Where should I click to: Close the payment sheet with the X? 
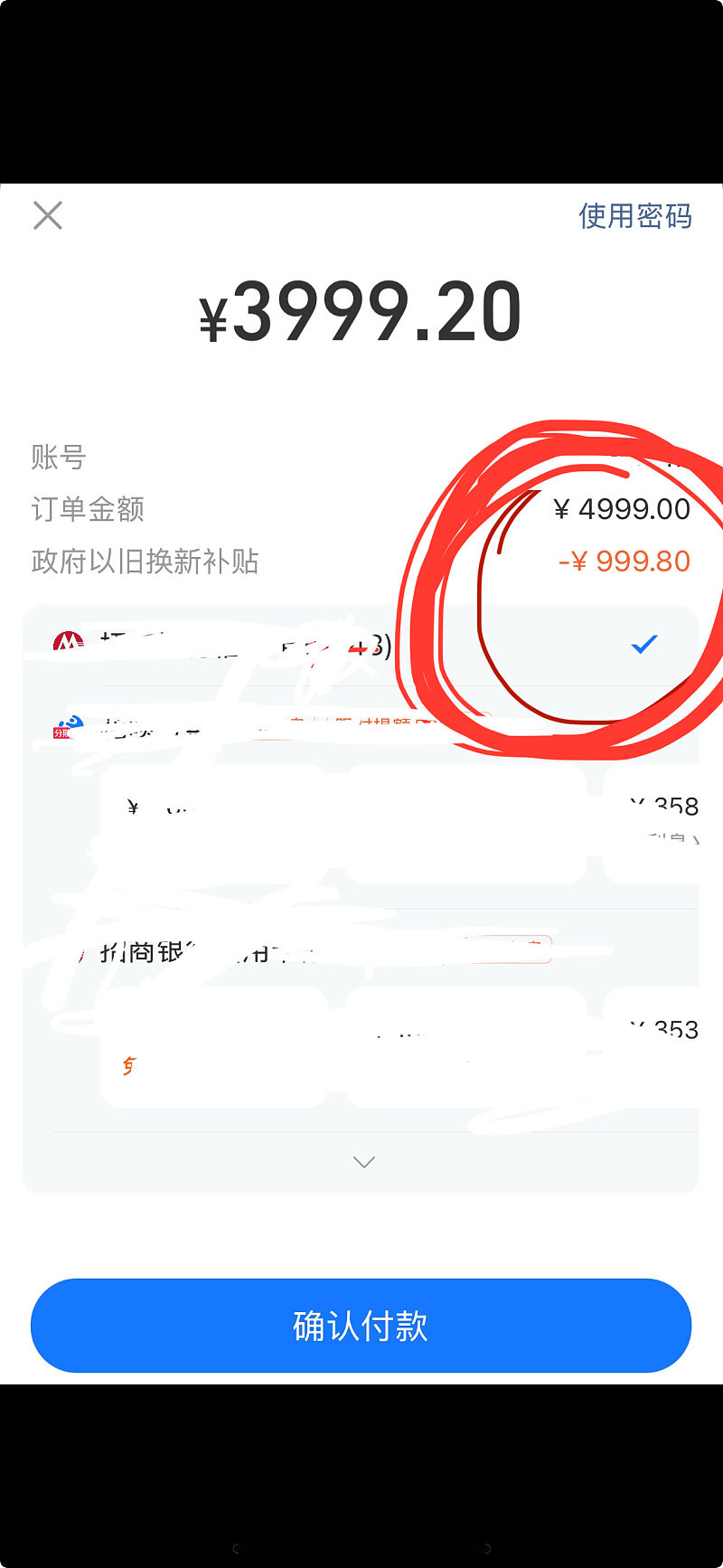[x=48, y=215]
